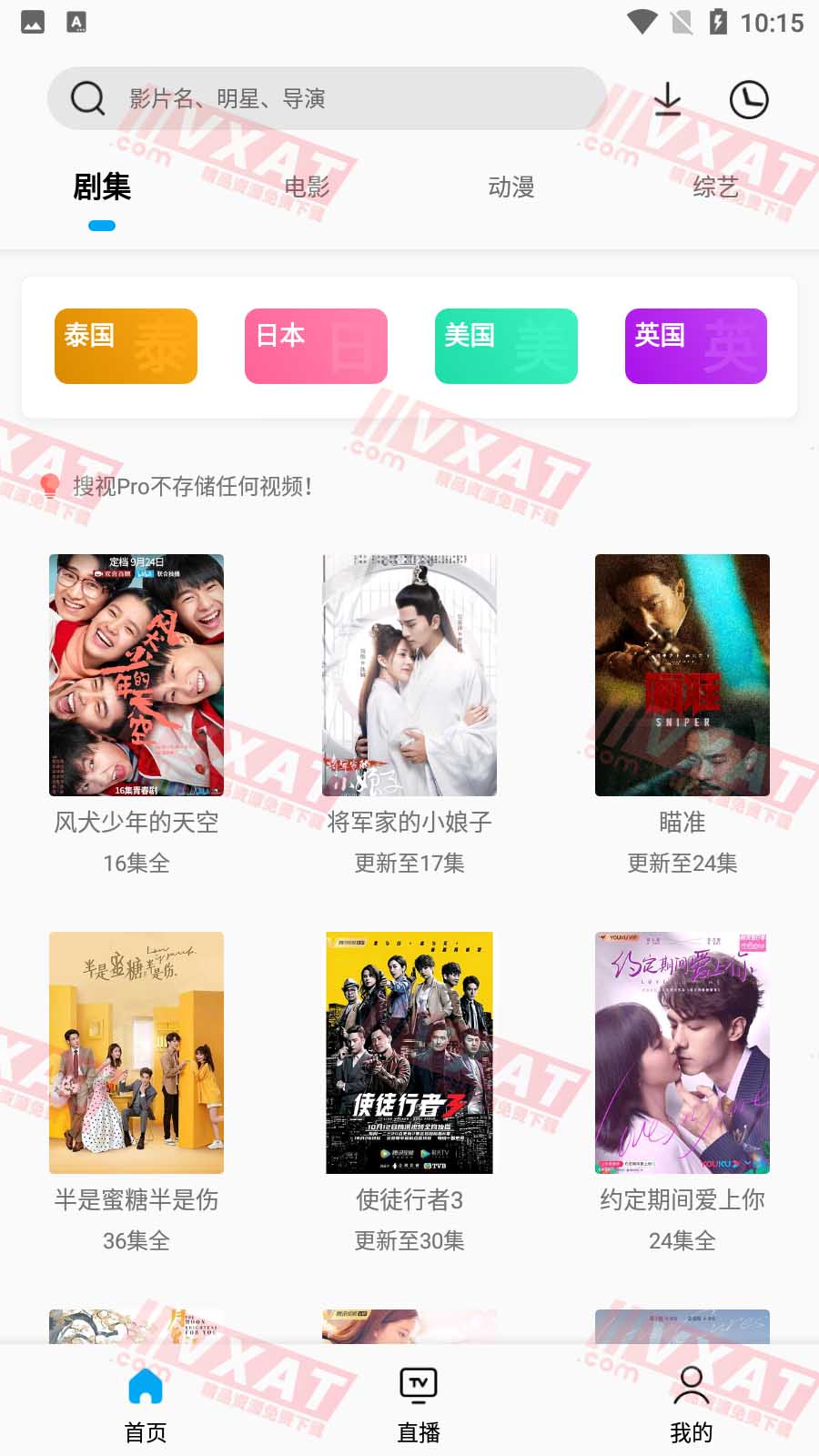
Task: Open the series 将军家的小娘子
Action: pos(409,675)
